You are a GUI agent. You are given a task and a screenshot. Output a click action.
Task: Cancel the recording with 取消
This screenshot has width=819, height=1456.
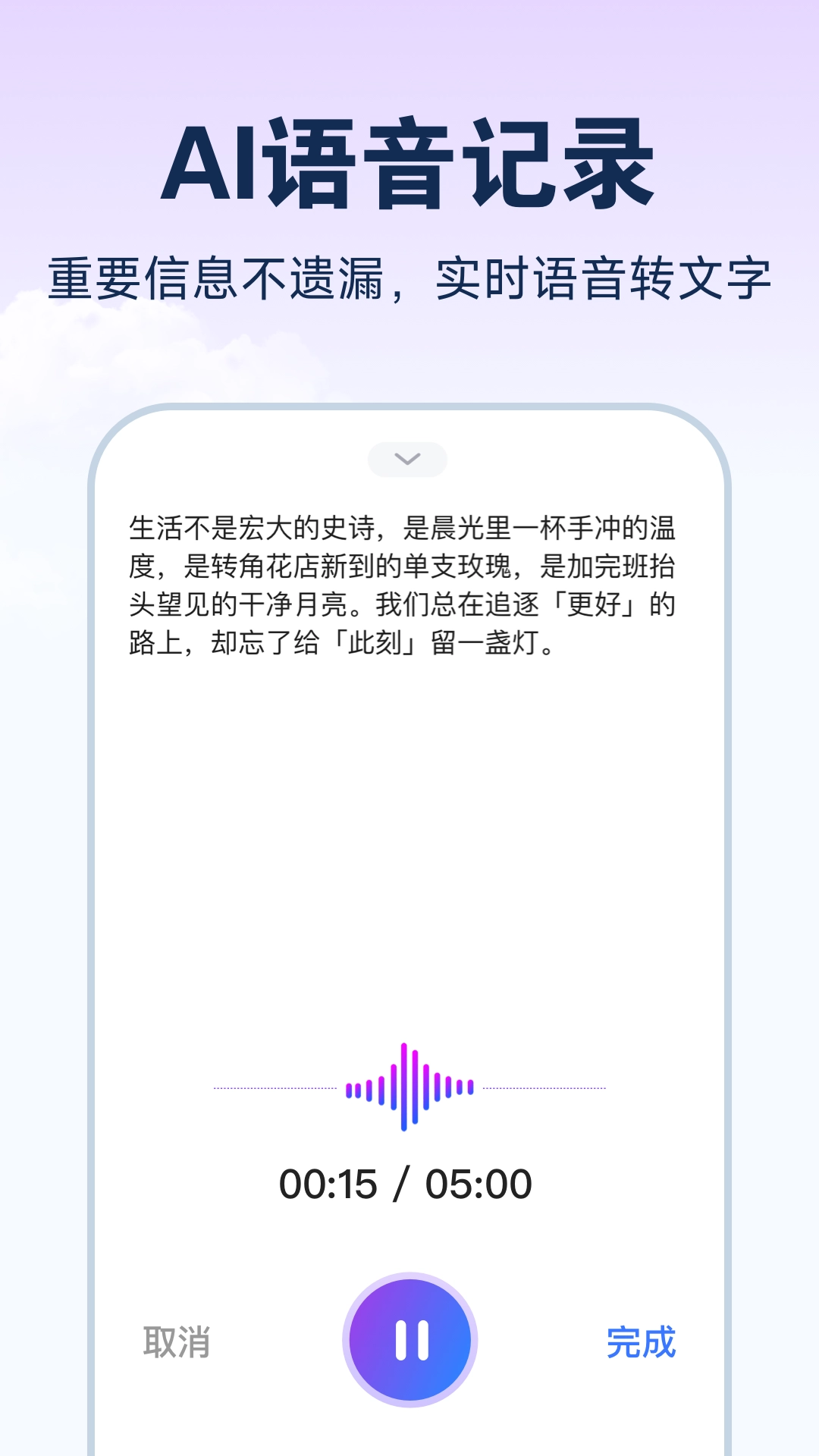coord(177,1340)
